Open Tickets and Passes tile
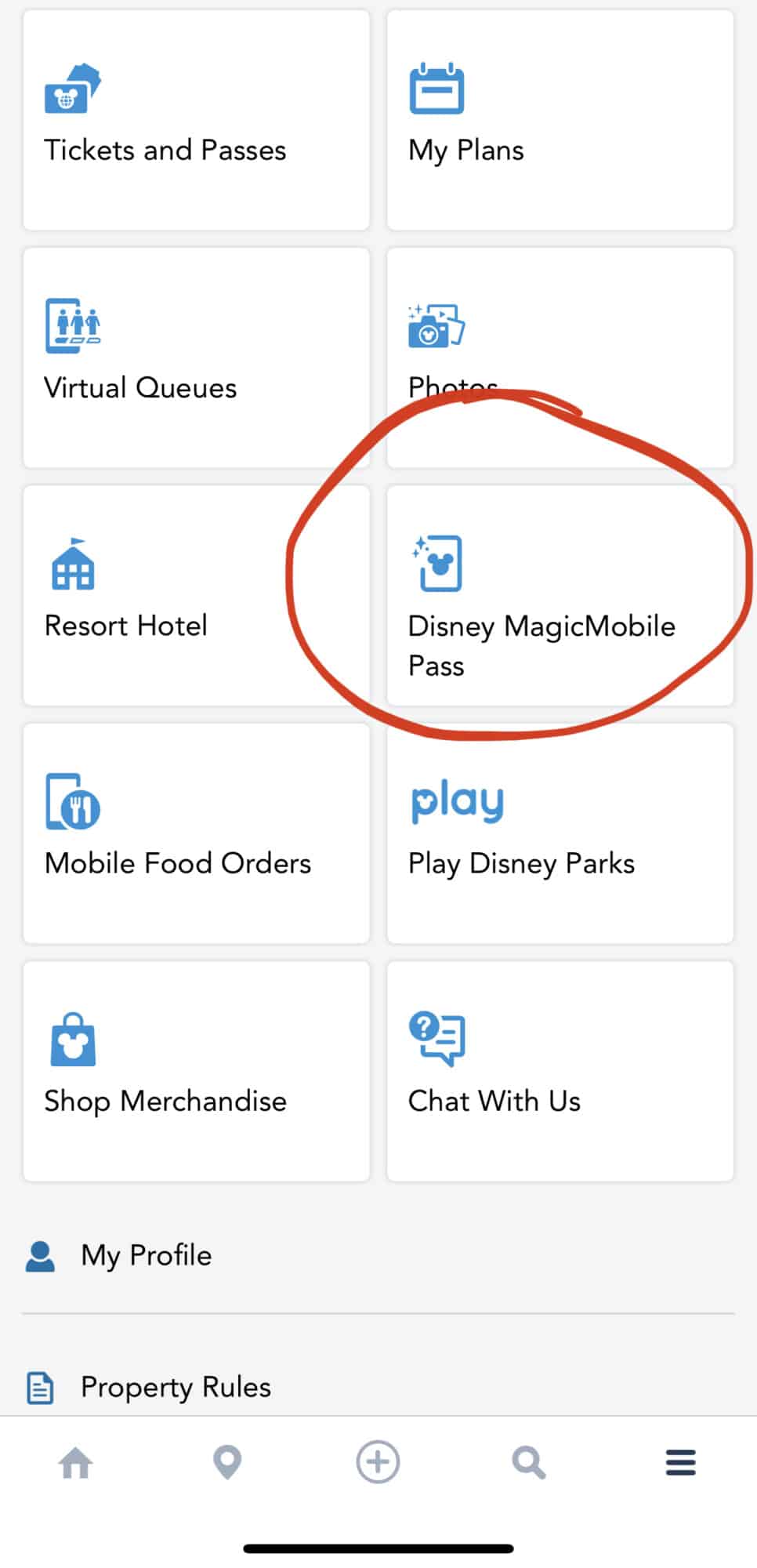The width and height of the screenshot is (757, 1568). pos(196,120)
